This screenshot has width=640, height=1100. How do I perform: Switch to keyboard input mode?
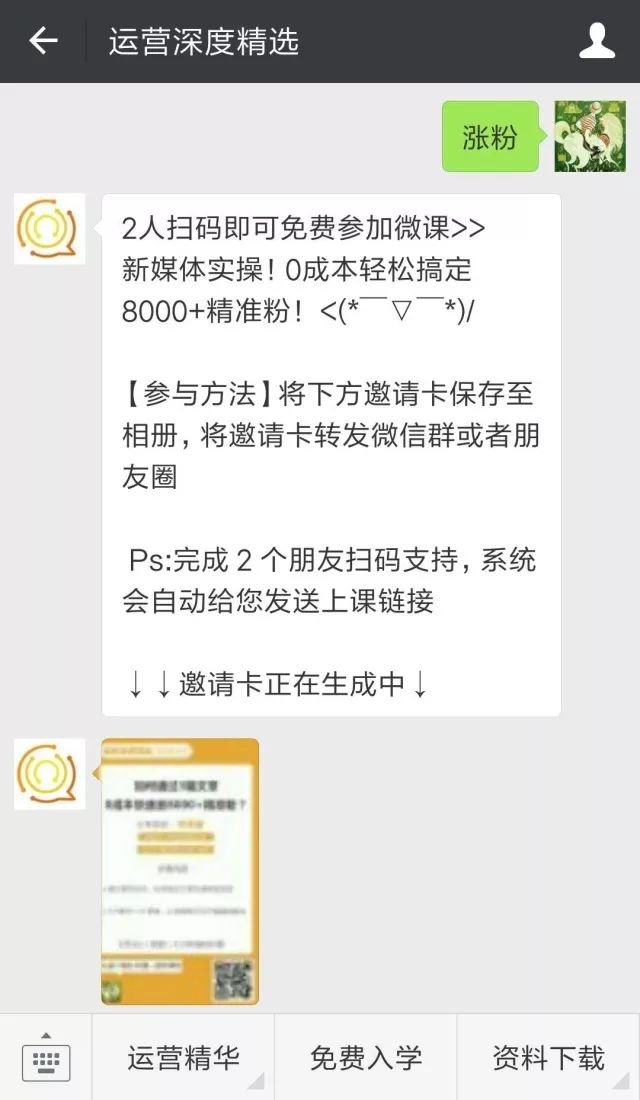click(x=45, y=1058)
